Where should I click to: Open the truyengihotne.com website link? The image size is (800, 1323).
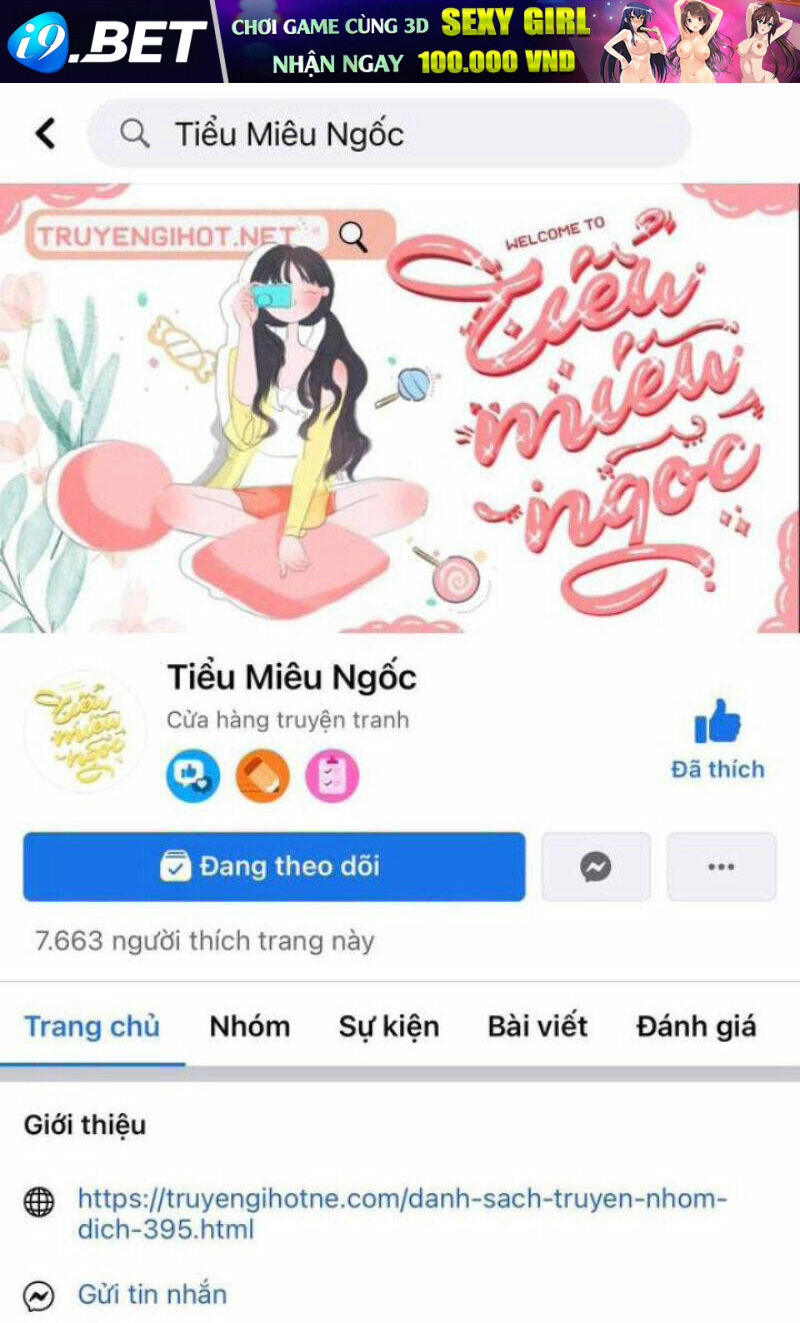400,1213
